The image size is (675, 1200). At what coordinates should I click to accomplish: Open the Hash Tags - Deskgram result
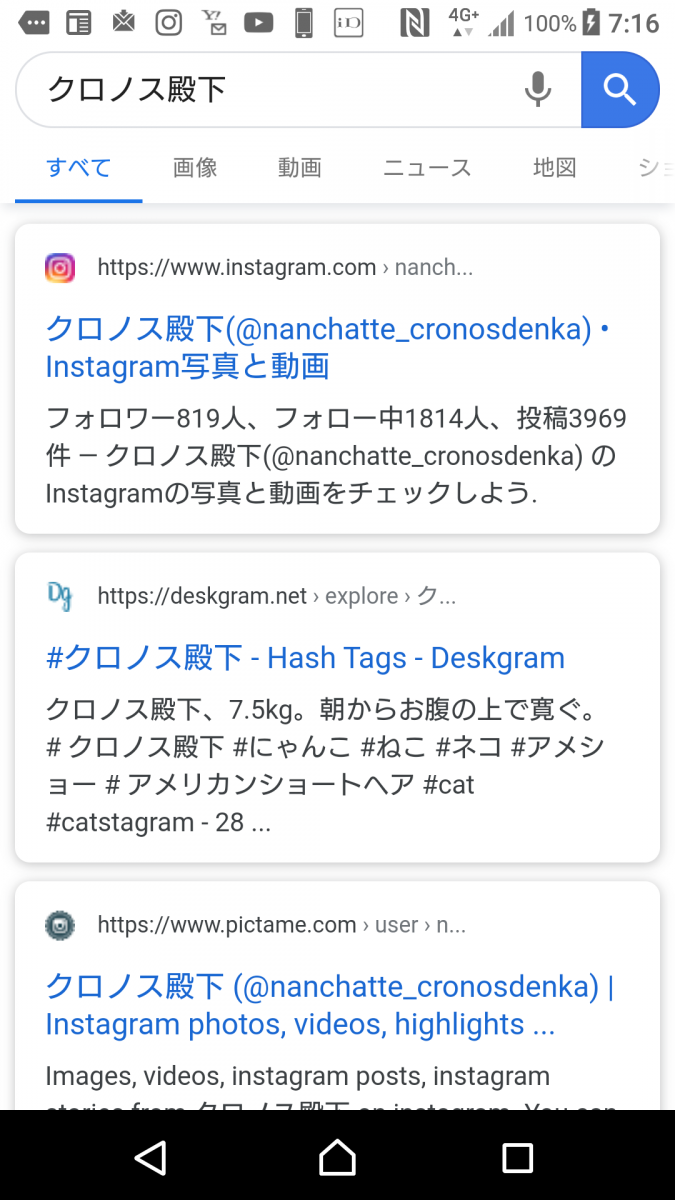coord(305,657)
